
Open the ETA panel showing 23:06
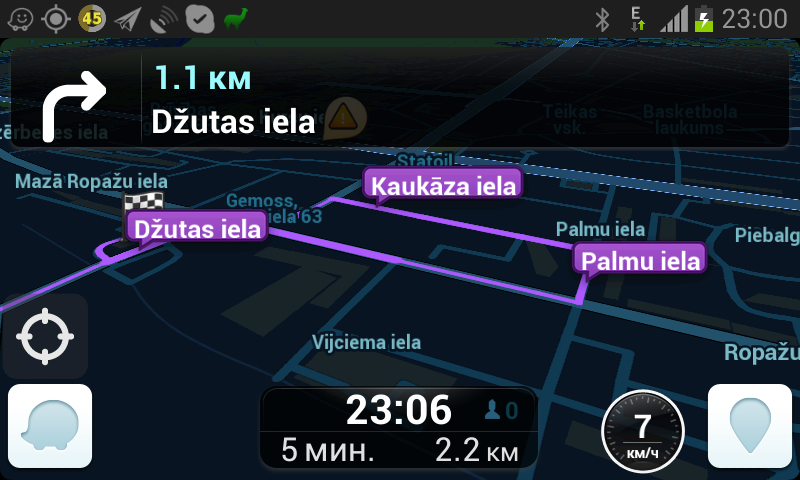point(399,428)
